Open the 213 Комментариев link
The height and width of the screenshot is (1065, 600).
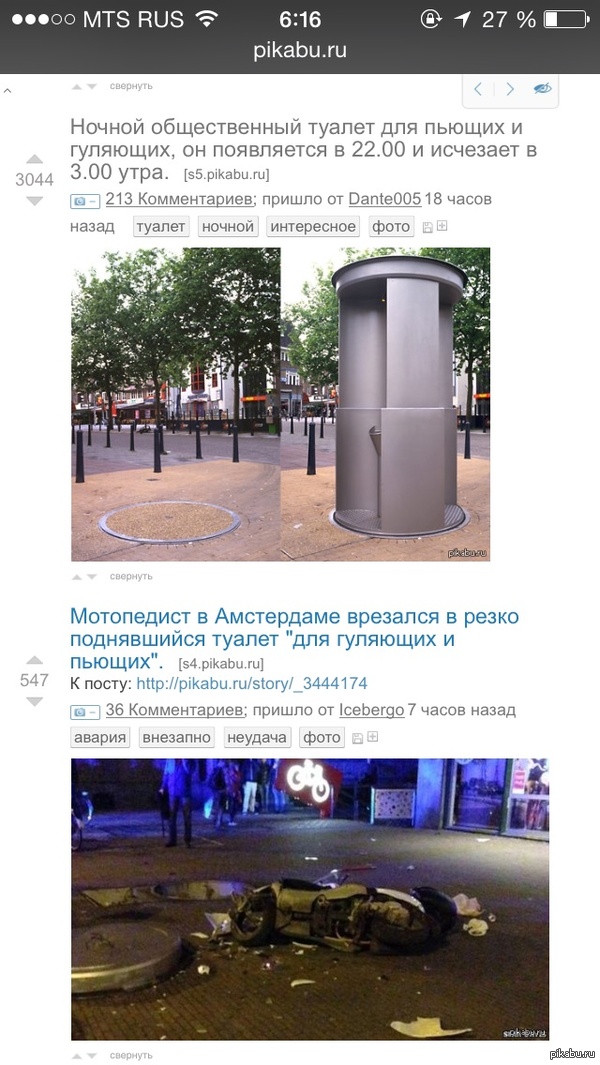tap(180, 199)
